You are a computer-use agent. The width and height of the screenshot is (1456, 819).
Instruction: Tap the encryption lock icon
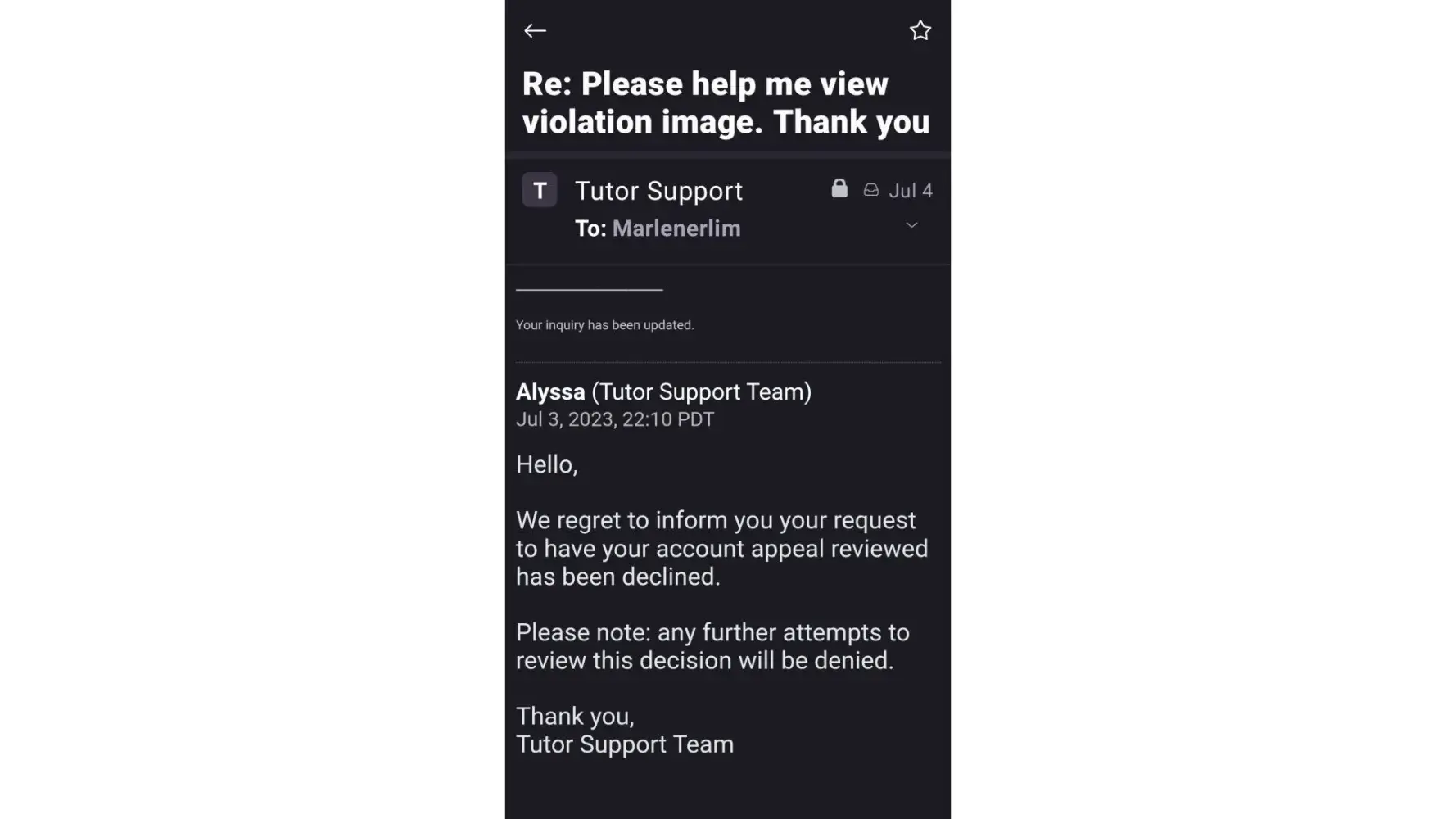[839, 189]
